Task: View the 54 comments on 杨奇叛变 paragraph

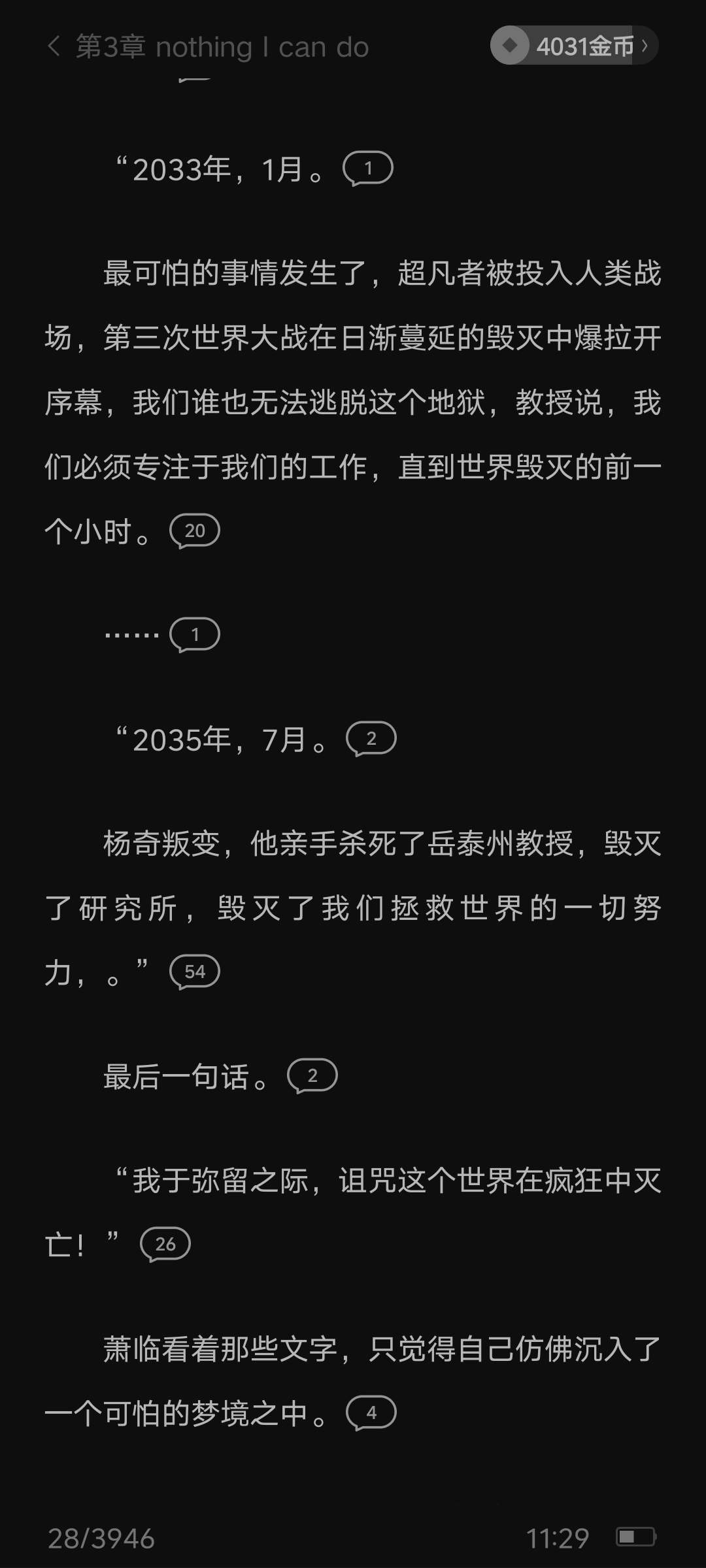Action: tap(194, 972)
